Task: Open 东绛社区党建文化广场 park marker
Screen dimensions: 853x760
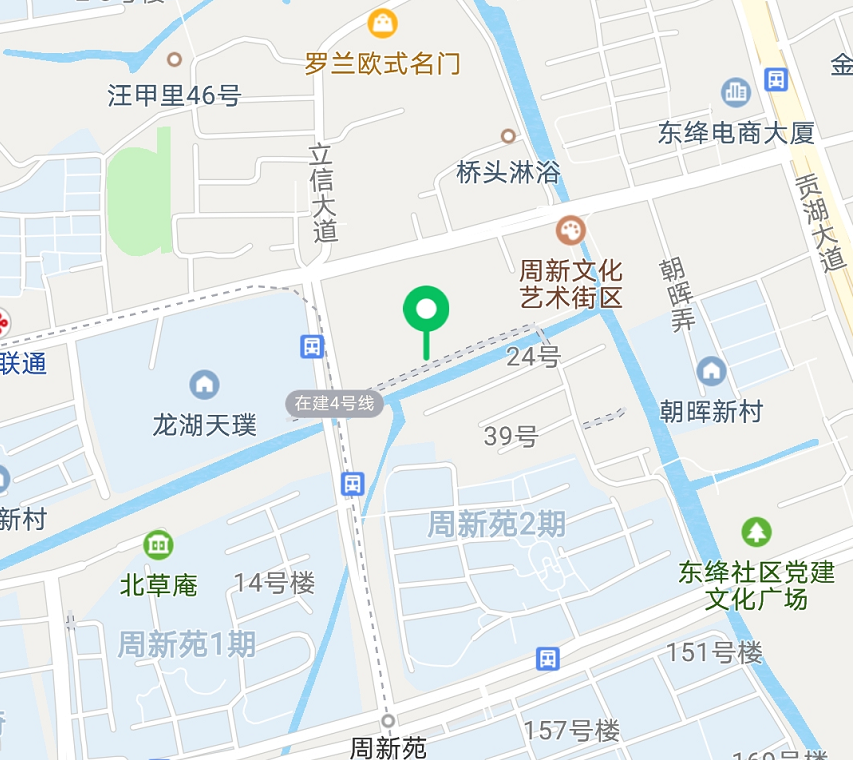Action: point(756,532)
